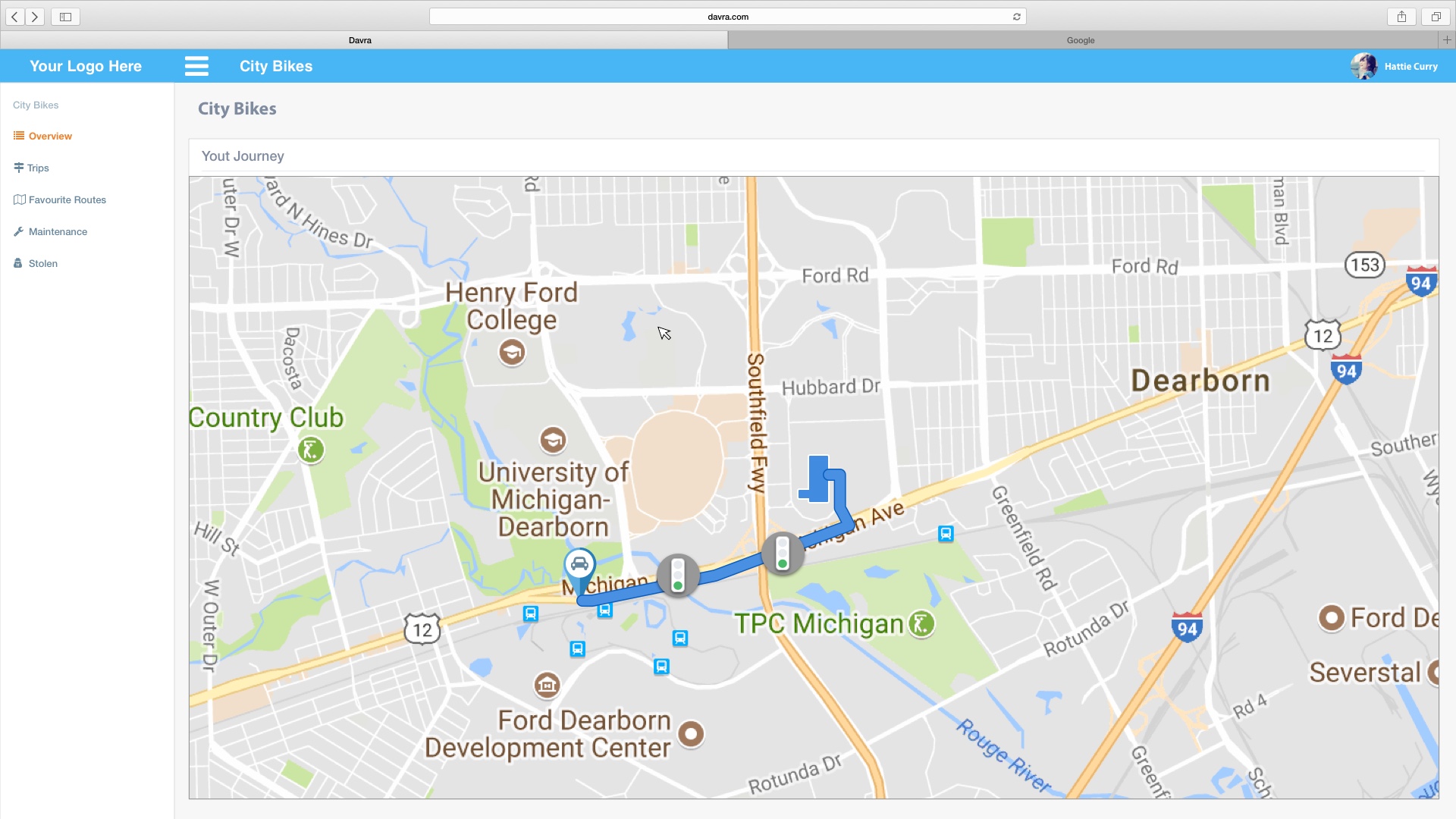Show all open tabs
The width and height of the screenshot is (1456, 819).
coord(1436,17)
